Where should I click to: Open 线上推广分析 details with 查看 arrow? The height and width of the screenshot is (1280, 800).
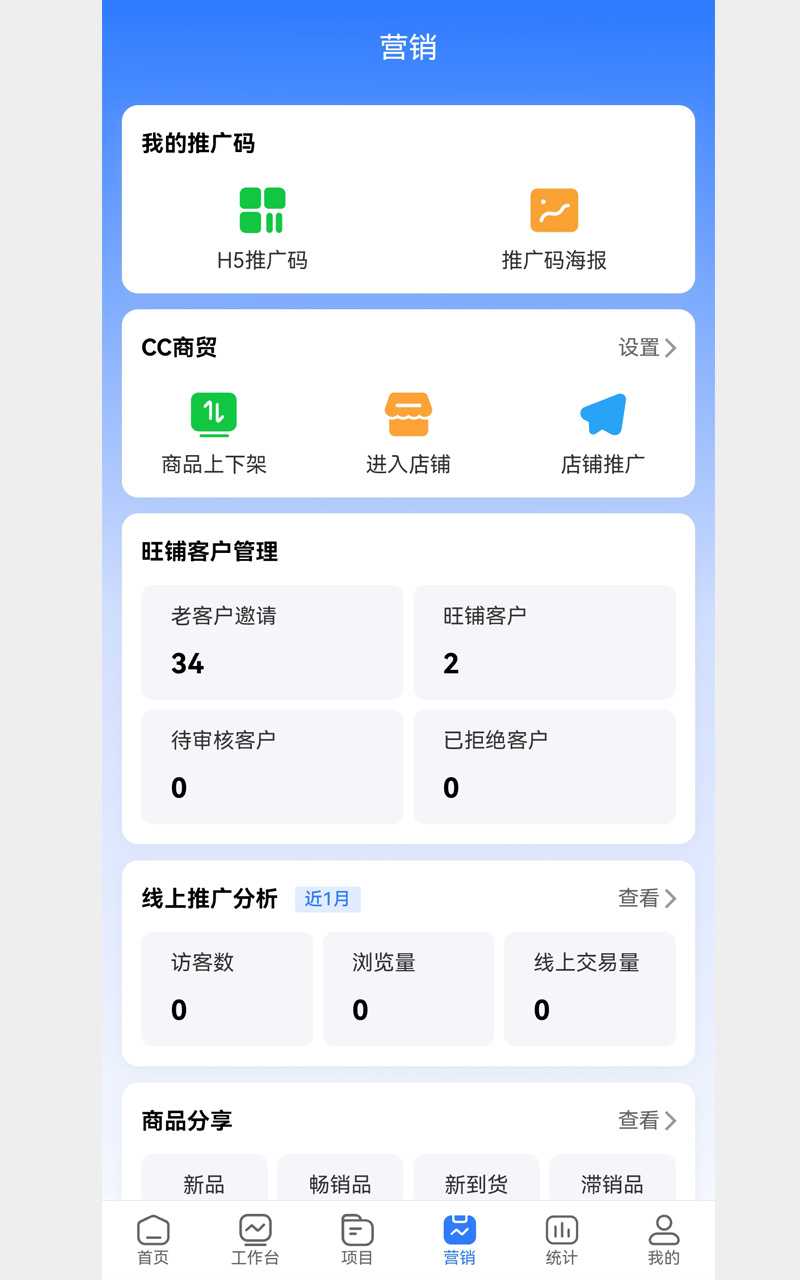[x=648, y=898]
